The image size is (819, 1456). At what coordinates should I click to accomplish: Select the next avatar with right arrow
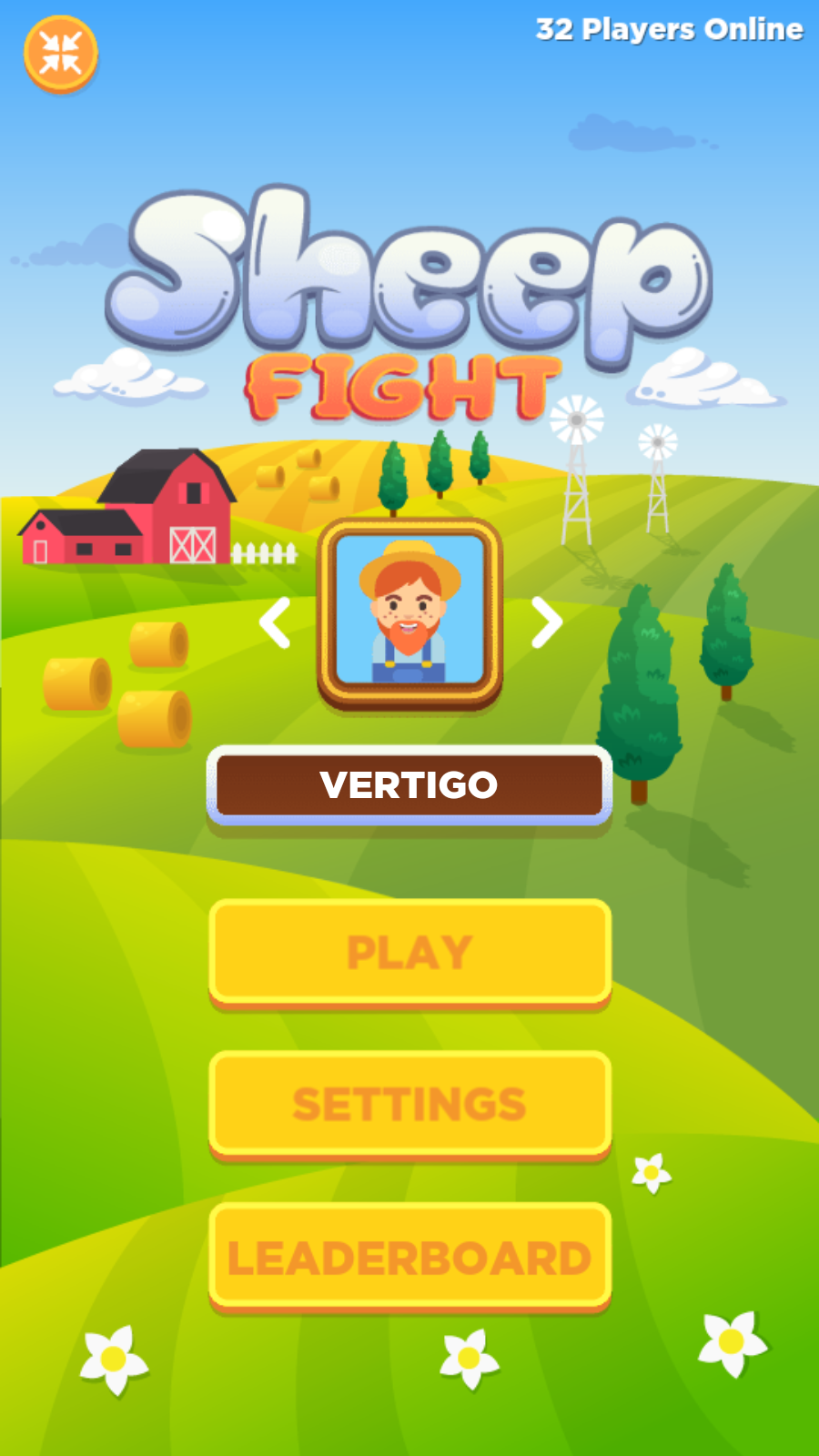coord(546,622)
